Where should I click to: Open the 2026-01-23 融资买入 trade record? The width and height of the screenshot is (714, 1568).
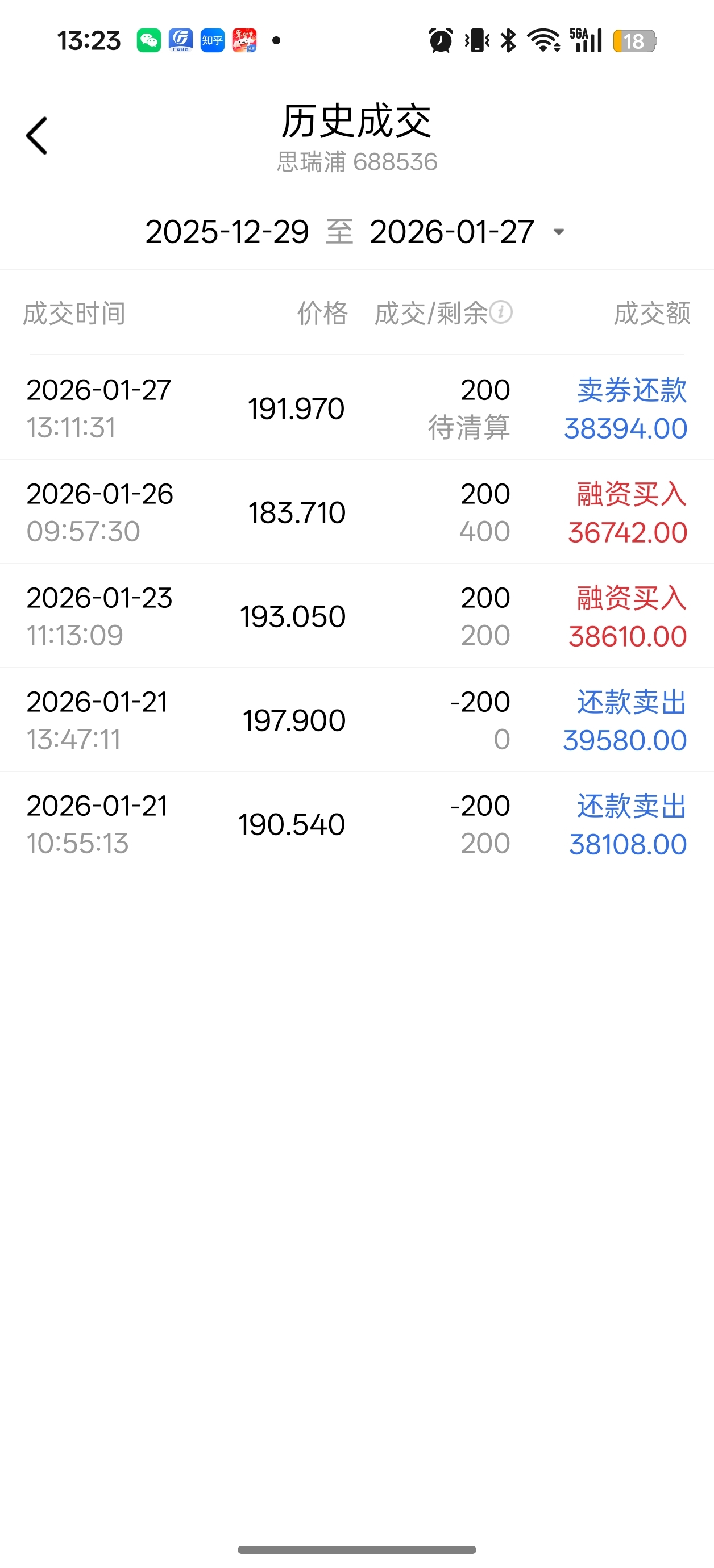357,616
